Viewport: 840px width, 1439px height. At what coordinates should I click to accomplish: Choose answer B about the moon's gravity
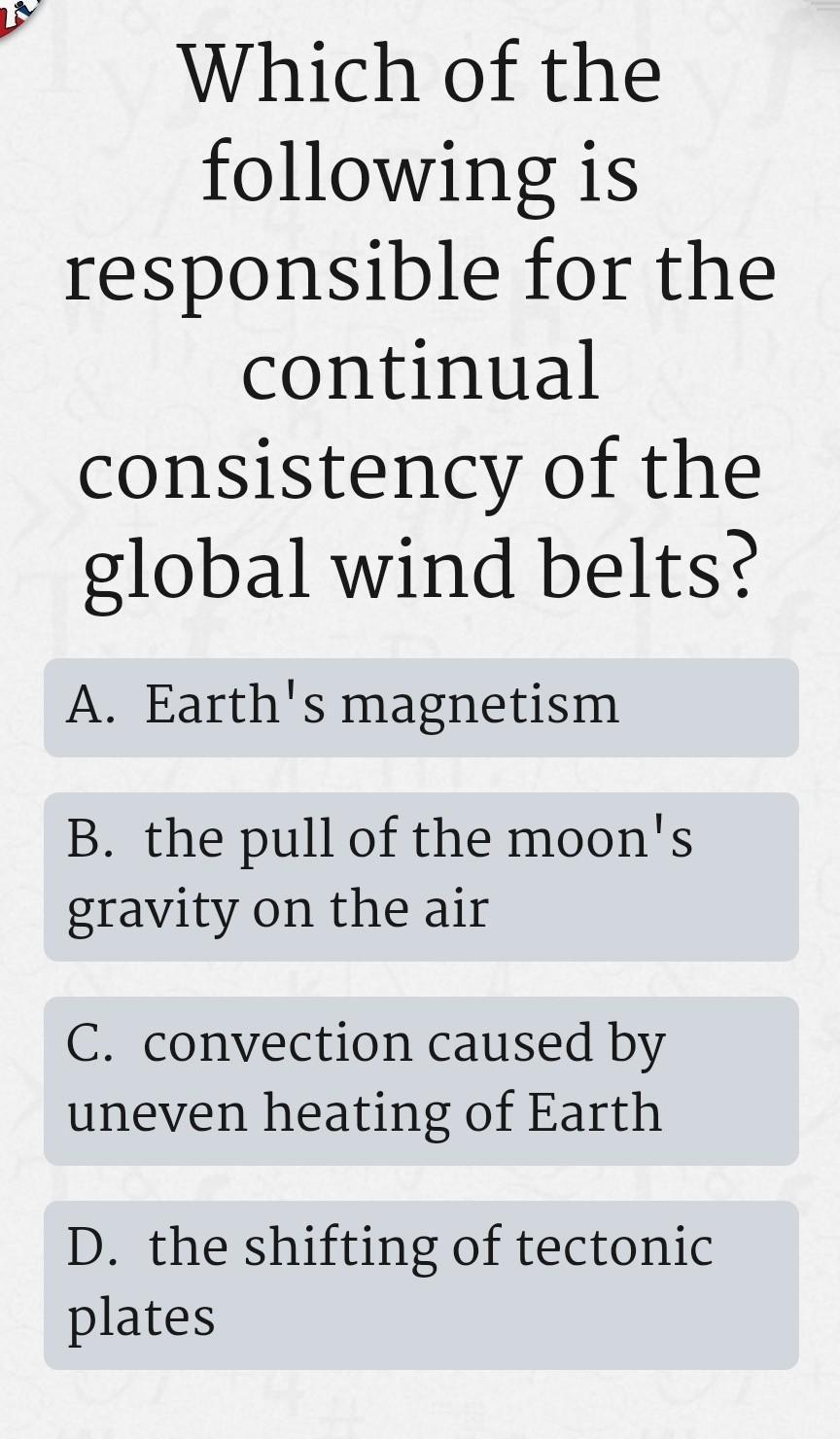pos(420,875)
